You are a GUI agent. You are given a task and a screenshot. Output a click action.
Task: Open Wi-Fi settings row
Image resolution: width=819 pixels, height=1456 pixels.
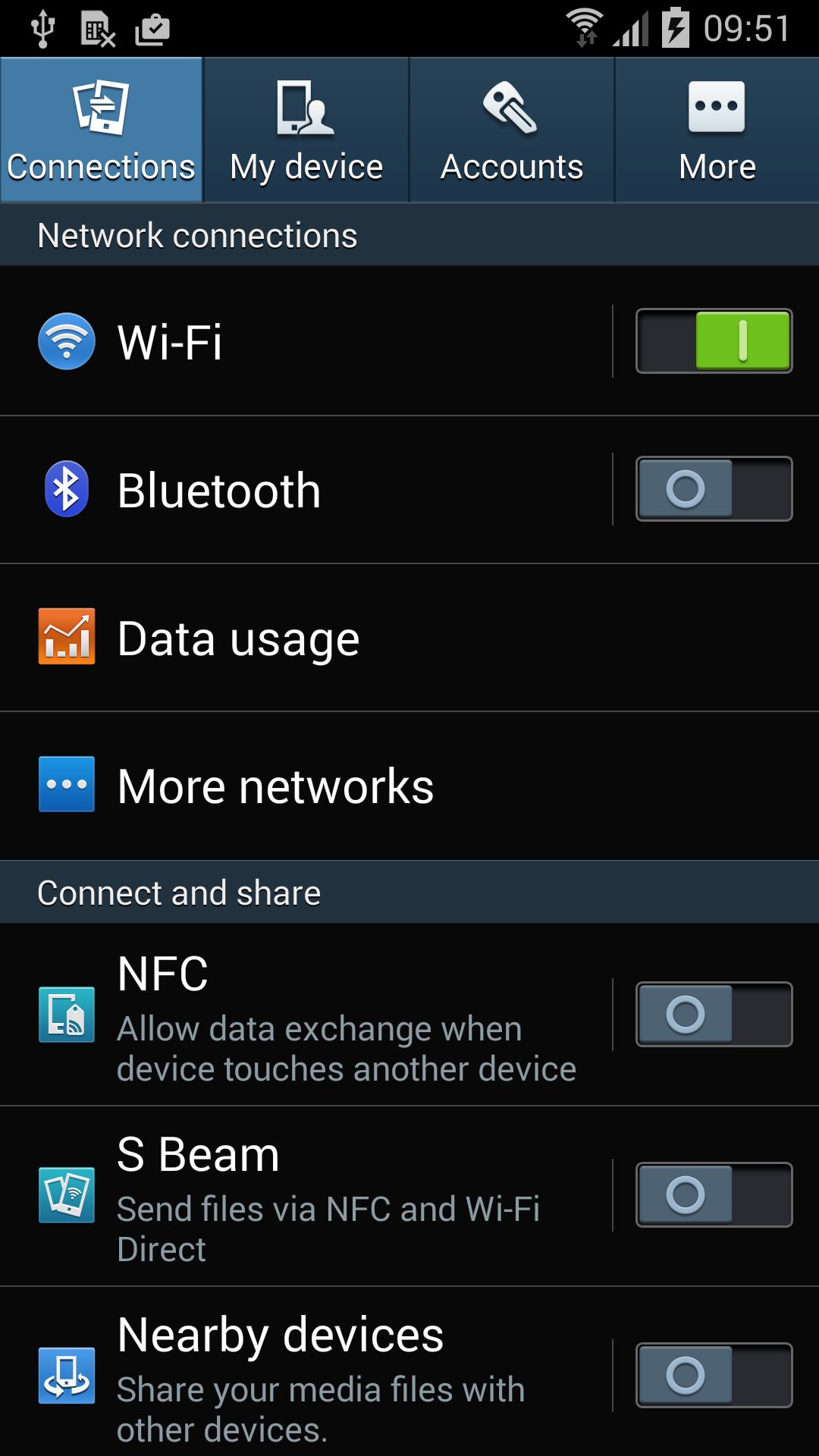306,341
